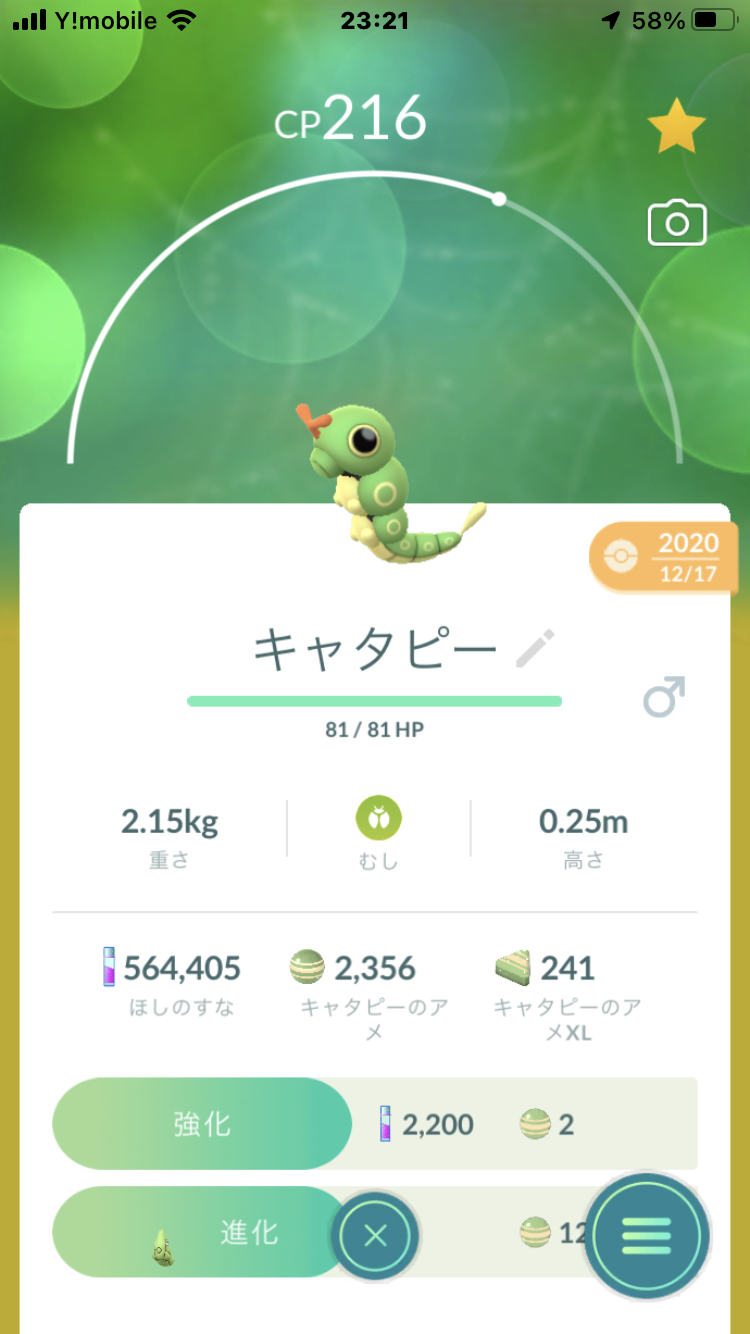Tap the むし type icon
This screenshot has width=750, height=1334.
coord(379,820)
